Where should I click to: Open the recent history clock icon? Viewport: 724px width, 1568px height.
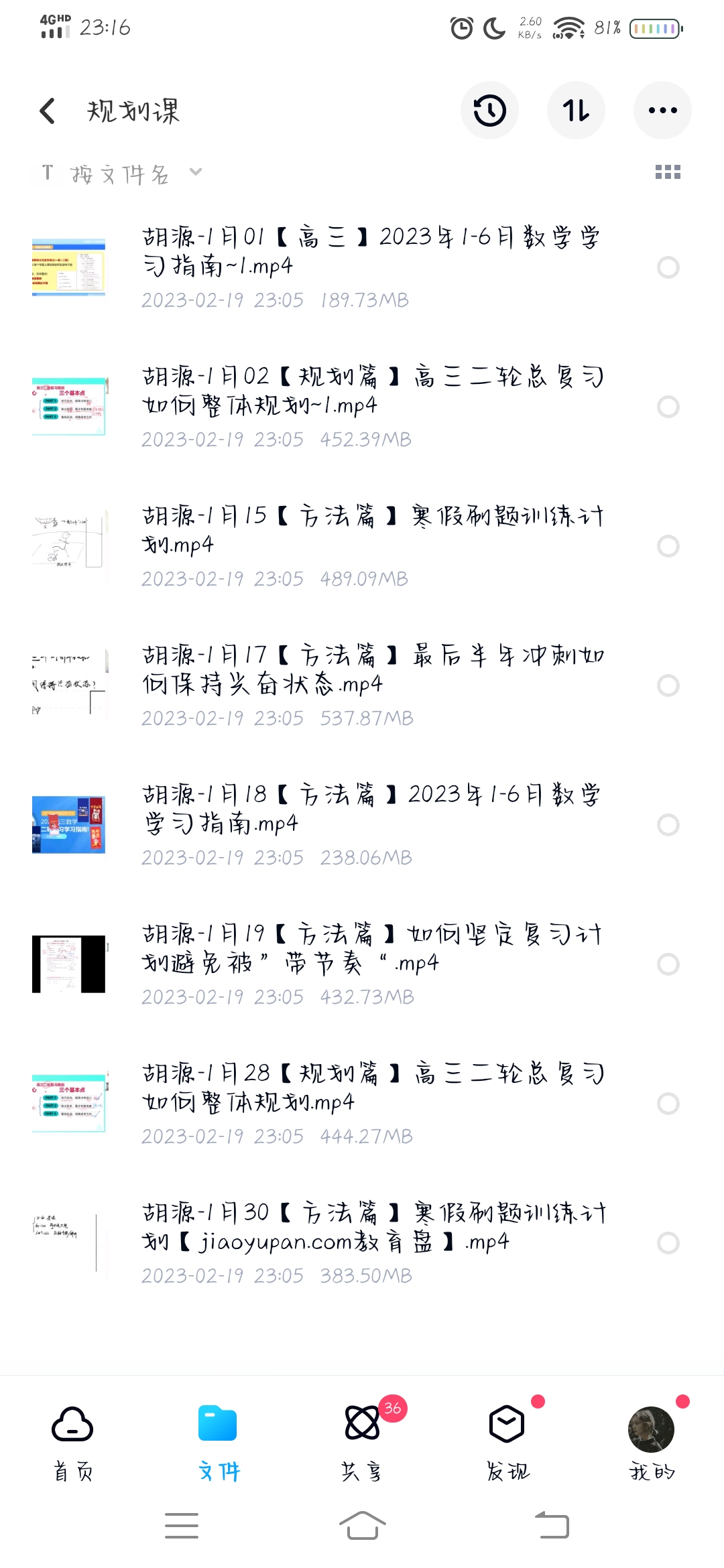[x=489, y=111]
